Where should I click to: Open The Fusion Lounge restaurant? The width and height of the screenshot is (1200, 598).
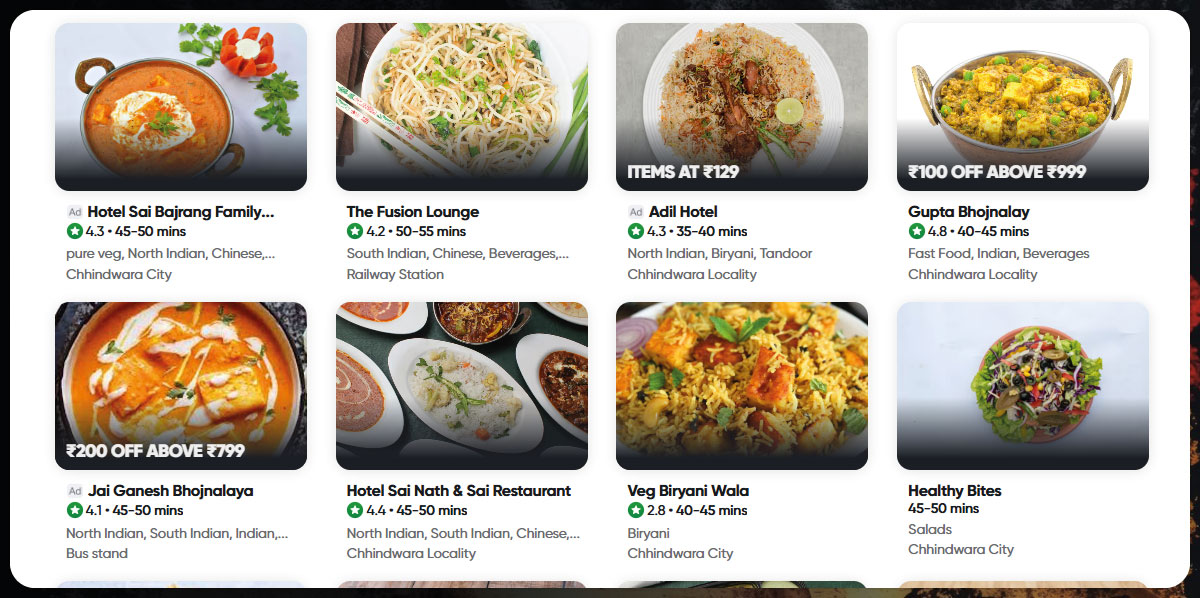(x=461, y=108)
